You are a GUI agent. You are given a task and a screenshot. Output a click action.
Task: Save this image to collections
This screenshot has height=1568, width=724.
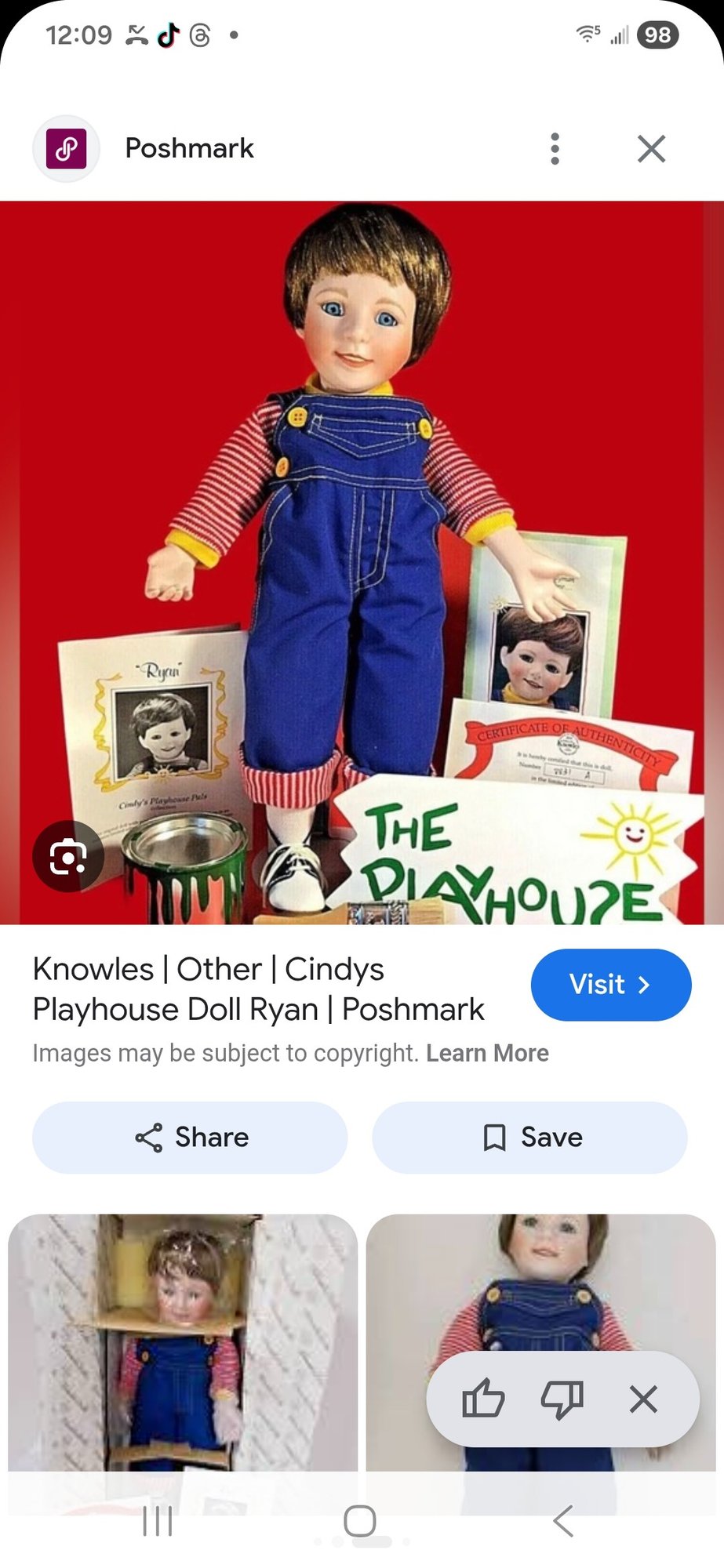tap(529, 1138)
